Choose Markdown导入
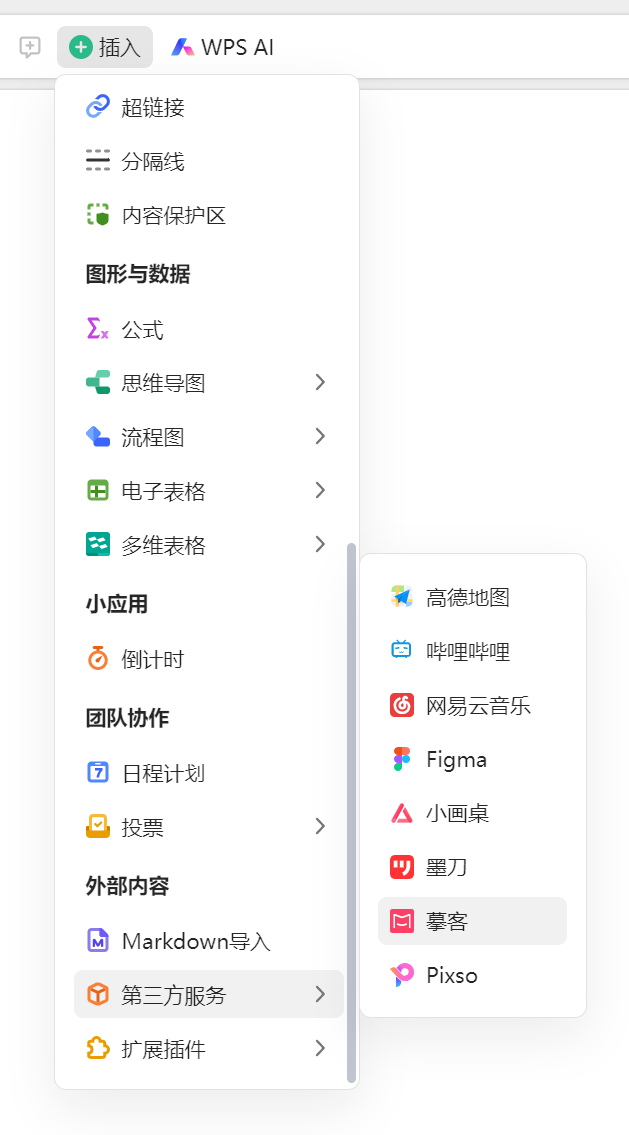Viewport: 629px width, 1135px height. [x=209, y=941]
